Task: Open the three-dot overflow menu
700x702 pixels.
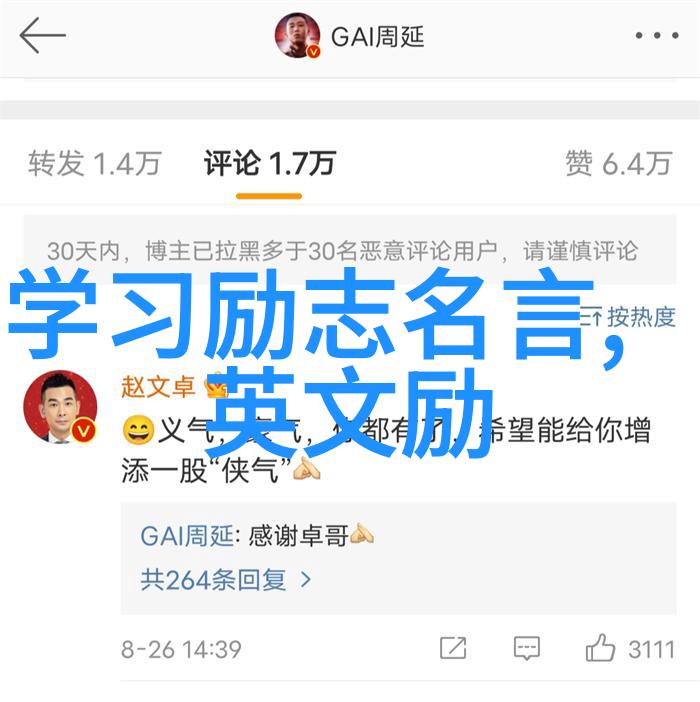Action: pyautogui.click(x=656, y=36)
